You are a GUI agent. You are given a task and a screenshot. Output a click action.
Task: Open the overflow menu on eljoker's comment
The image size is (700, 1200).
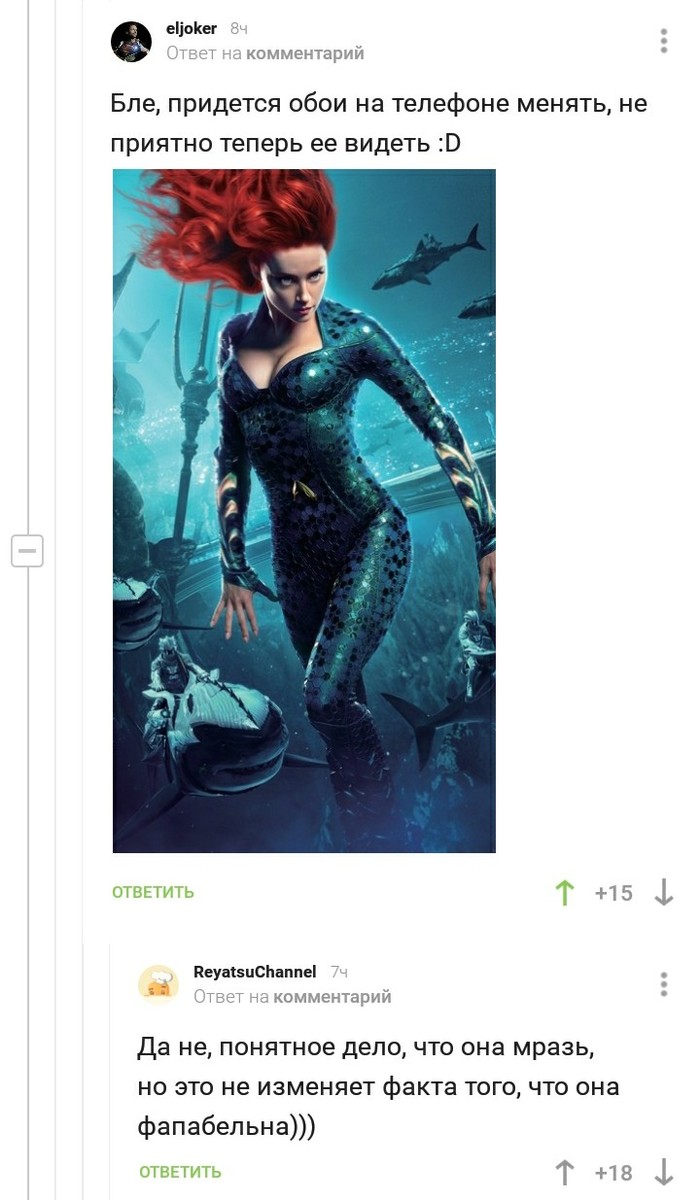pyautogui.click(x=664, y=41)
